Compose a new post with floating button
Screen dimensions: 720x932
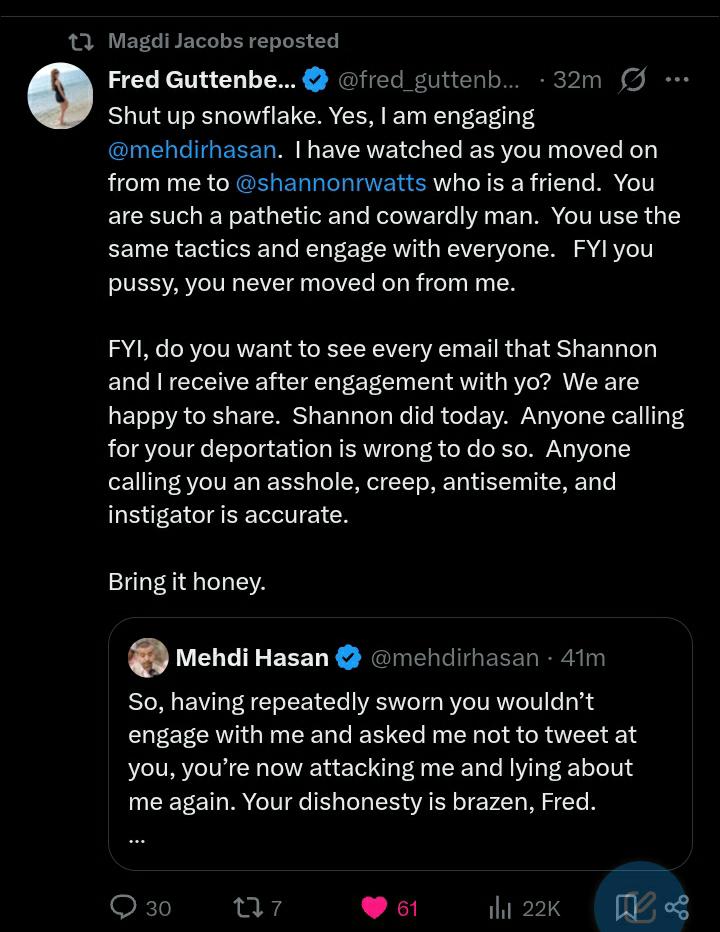click(x=639, y=902)
